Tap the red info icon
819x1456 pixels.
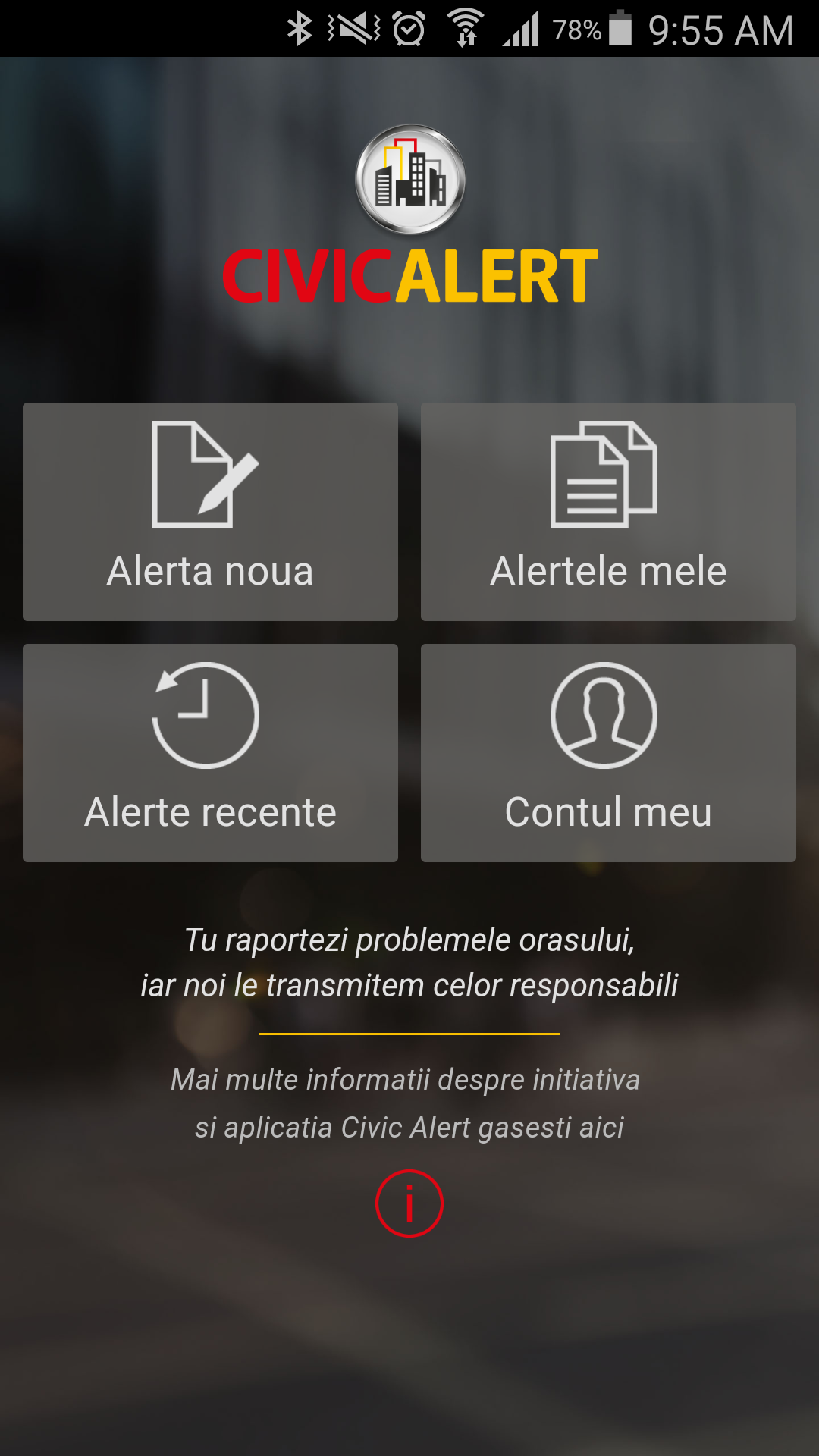tap(409, 1203)
